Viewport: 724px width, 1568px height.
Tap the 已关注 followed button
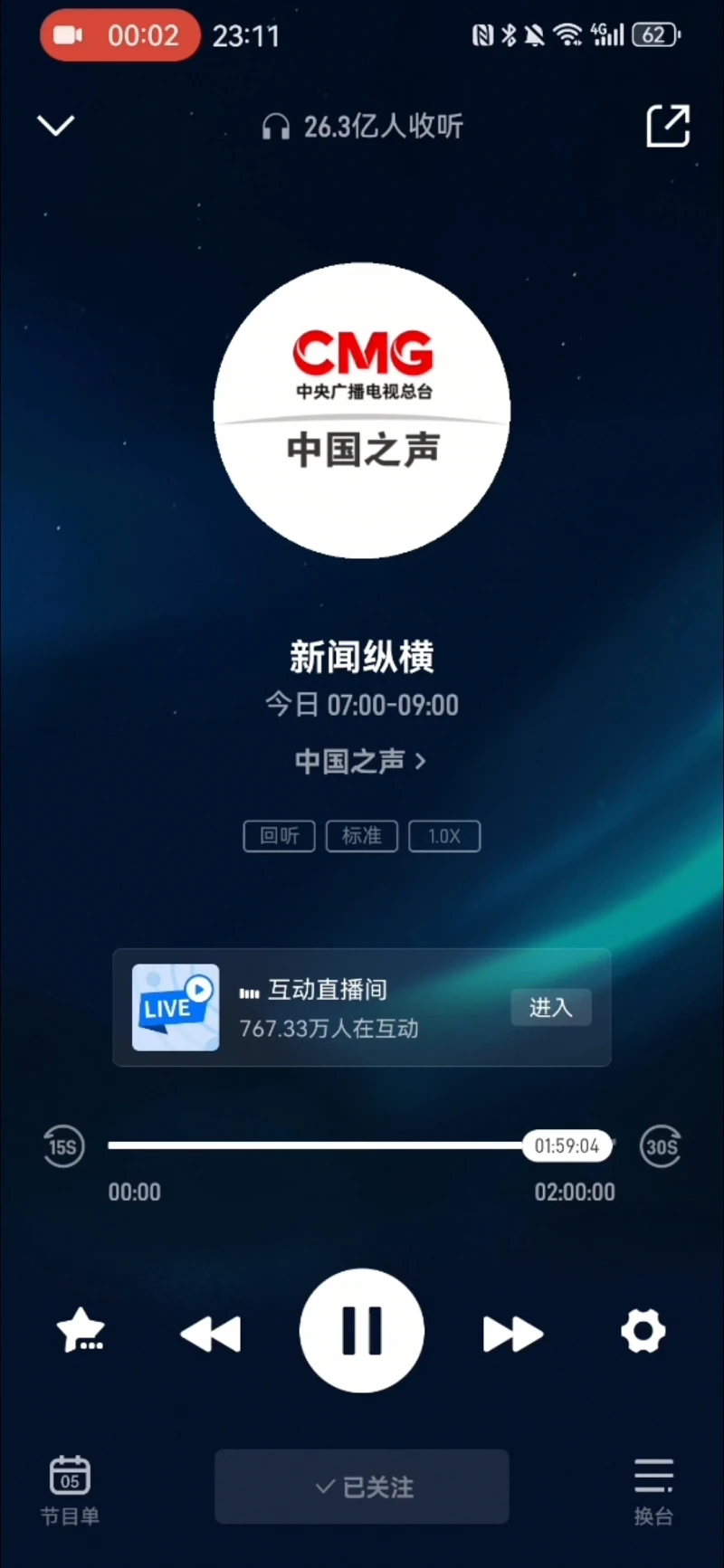[362, 1487]
